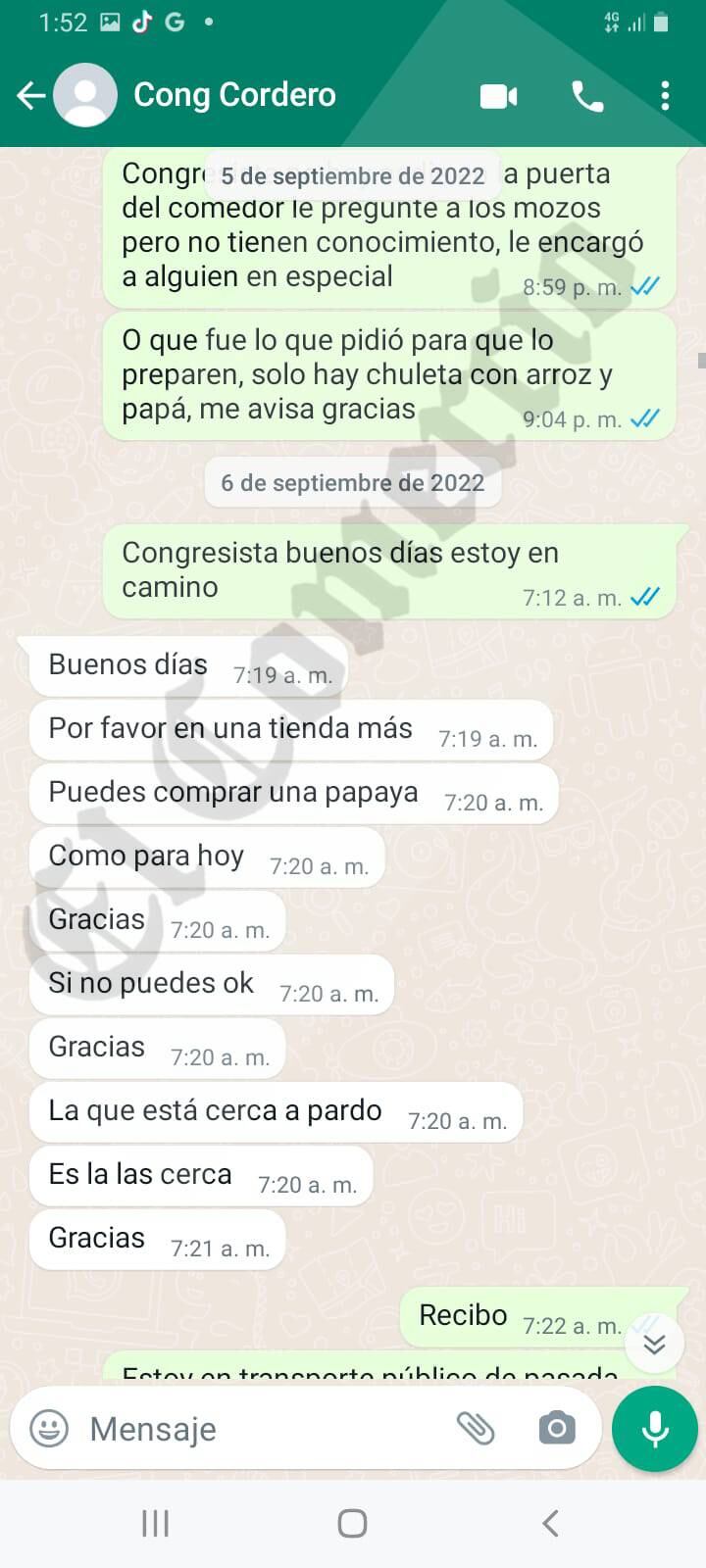Start a video call with Cong Cordero

tap(498, 96)
